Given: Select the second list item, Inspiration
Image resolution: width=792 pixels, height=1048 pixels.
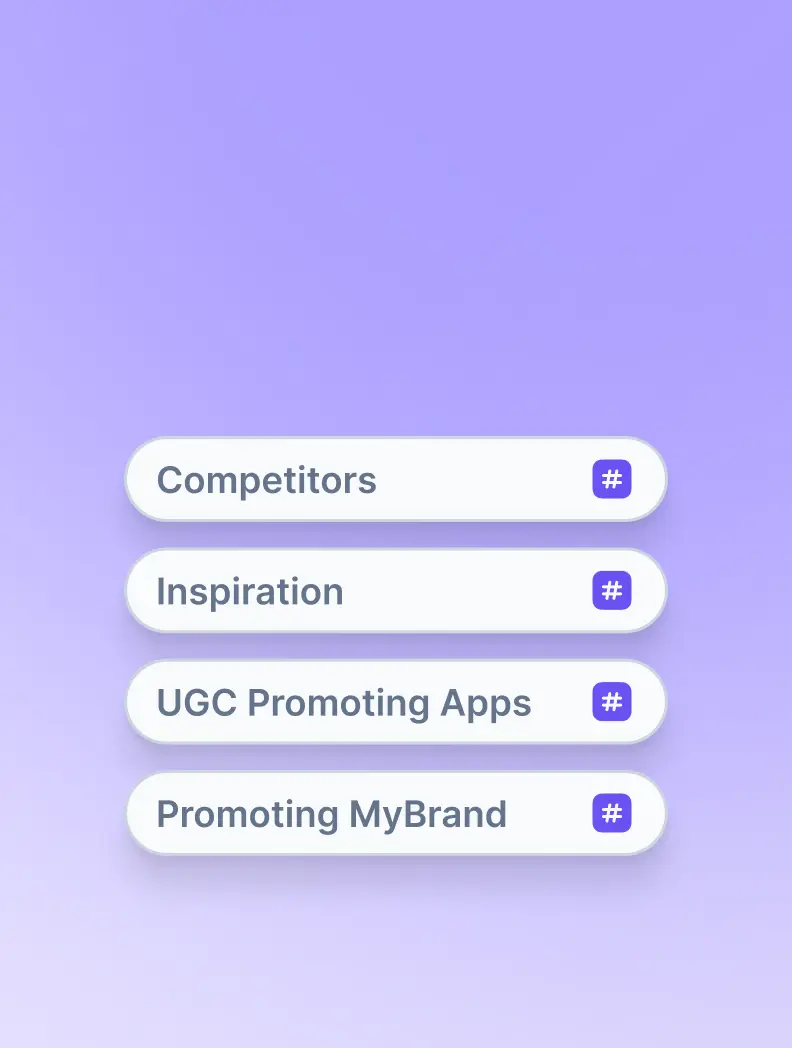Looking at the screenshot, I should (x=396, y=591).
